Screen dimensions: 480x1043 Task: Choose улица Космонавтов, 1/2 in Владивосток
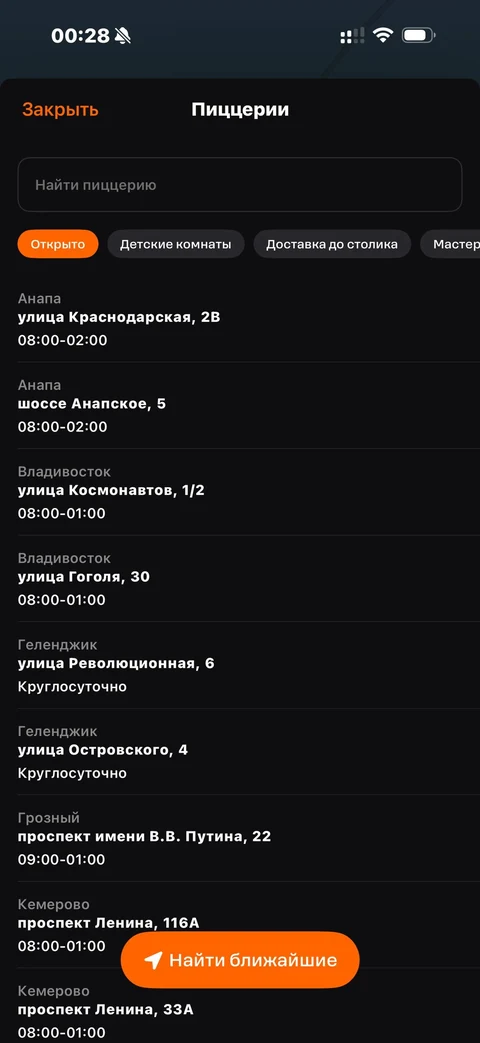coord(240,492)
